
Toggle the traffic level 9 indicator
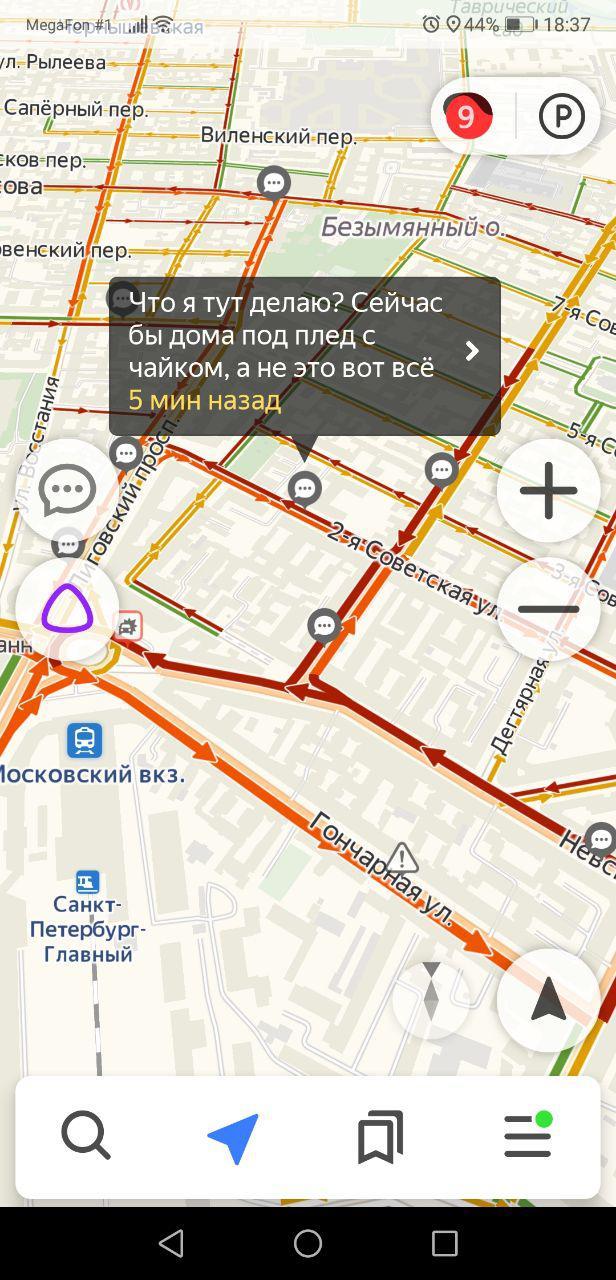467,117
